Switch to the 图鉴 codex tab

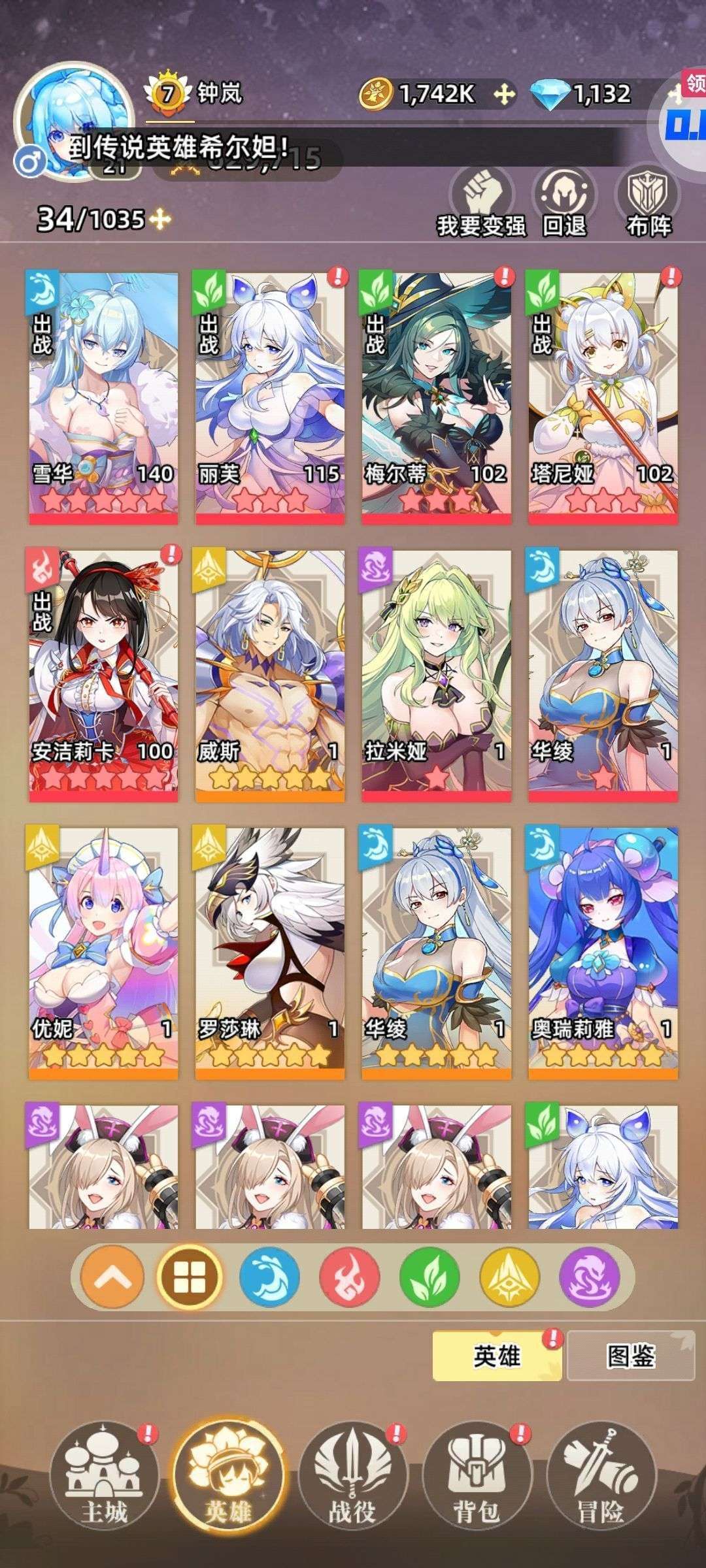(630, 1356)
